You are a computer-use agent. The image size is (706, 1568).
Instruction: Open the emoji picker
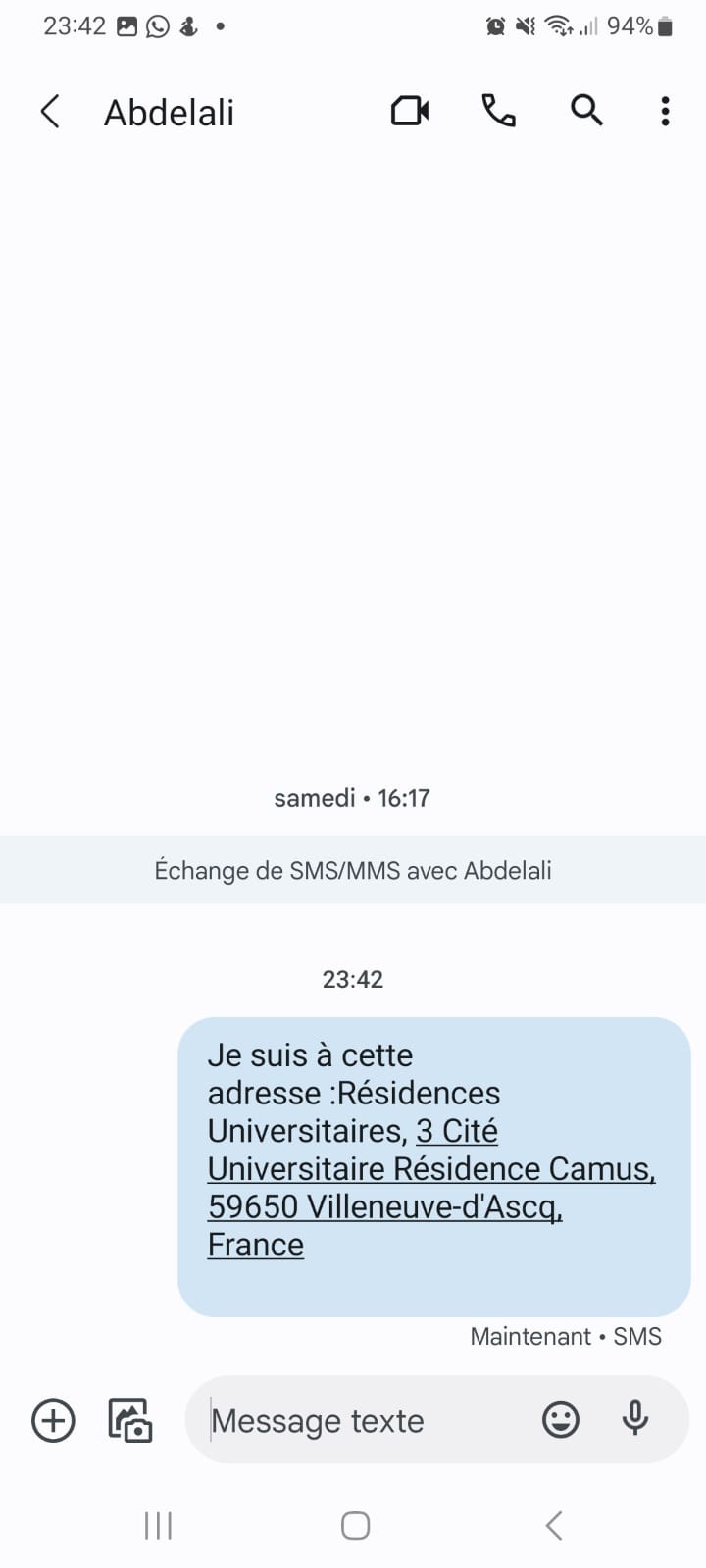[561, 1419]
